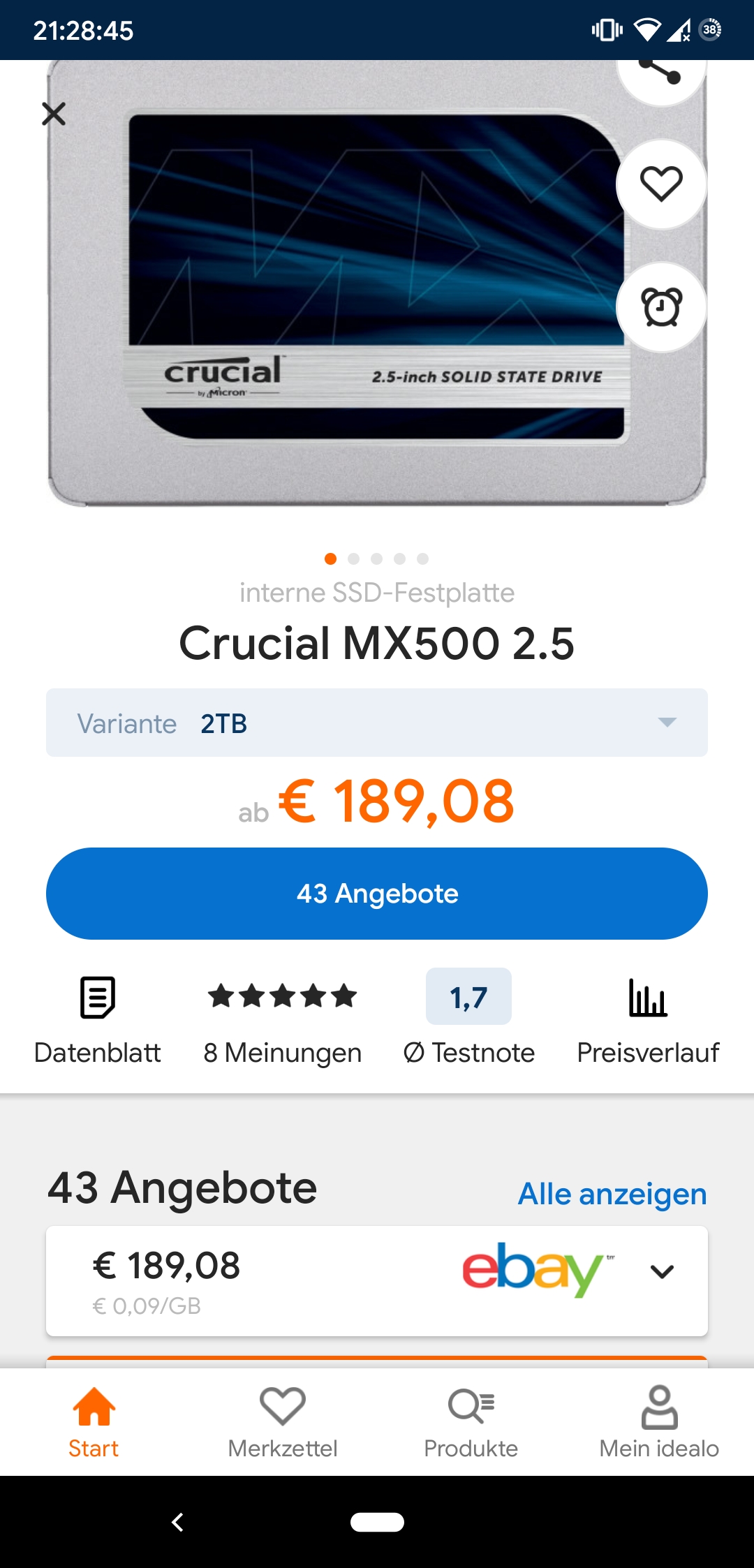Set a price alert alarm

[x=661, y=307]
